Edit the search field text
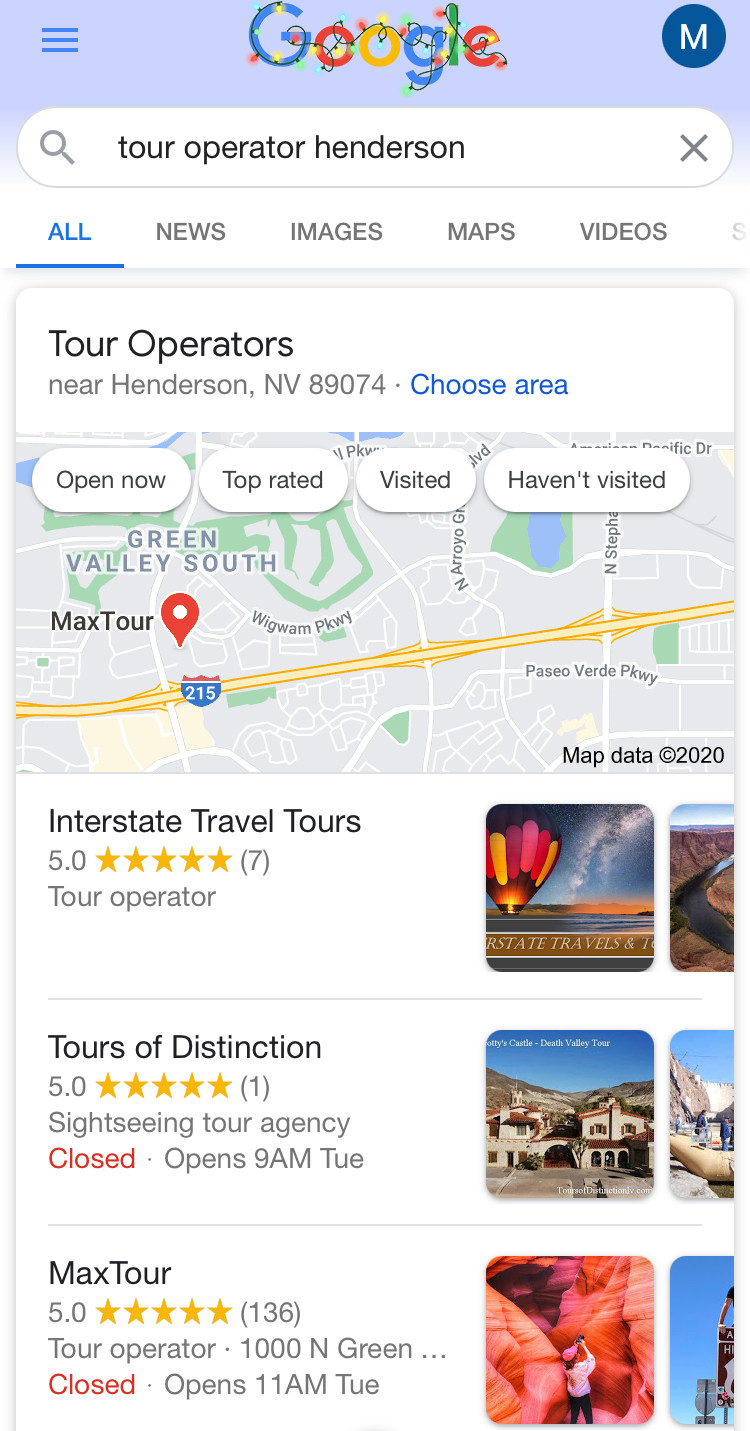Screen dimensions: 750x1431 [380, 148]
